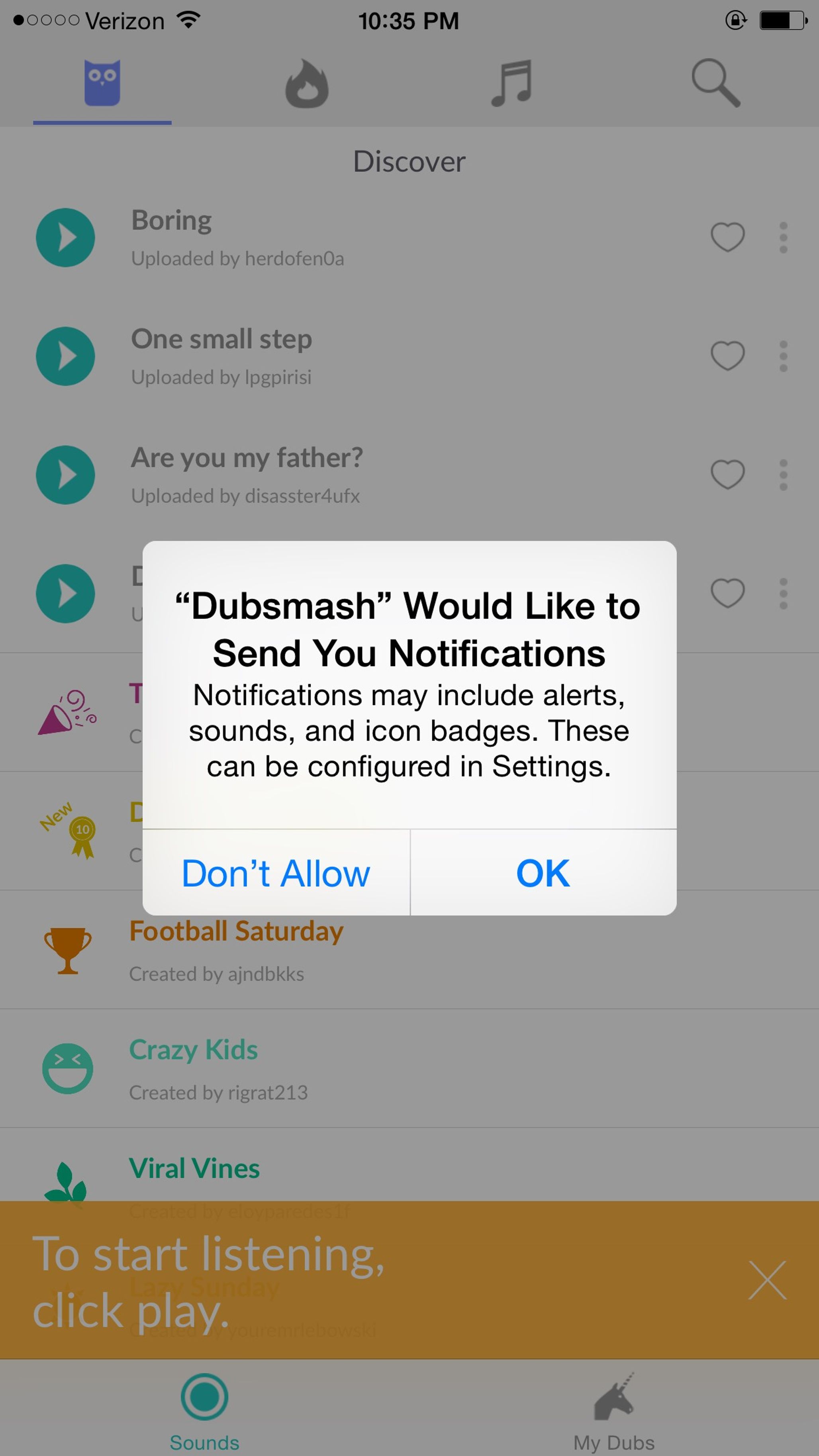Confirm notifications with OK
The width and height of the screenshot is (819, 1456).
pyautogui.click(x=543, y=873)
